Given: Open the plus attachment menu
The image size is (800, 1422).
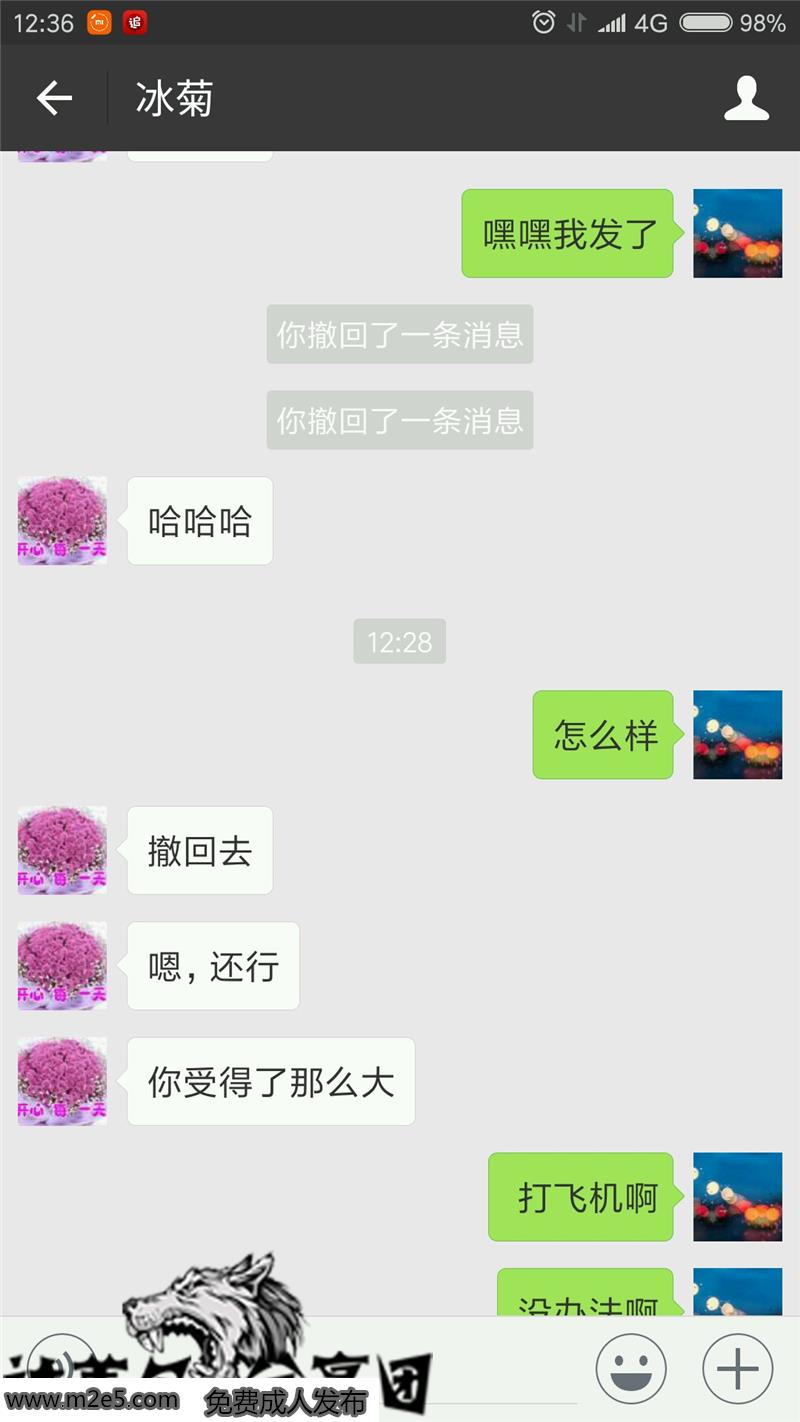Looking at the screenshot, I should tap(737, 1368).
